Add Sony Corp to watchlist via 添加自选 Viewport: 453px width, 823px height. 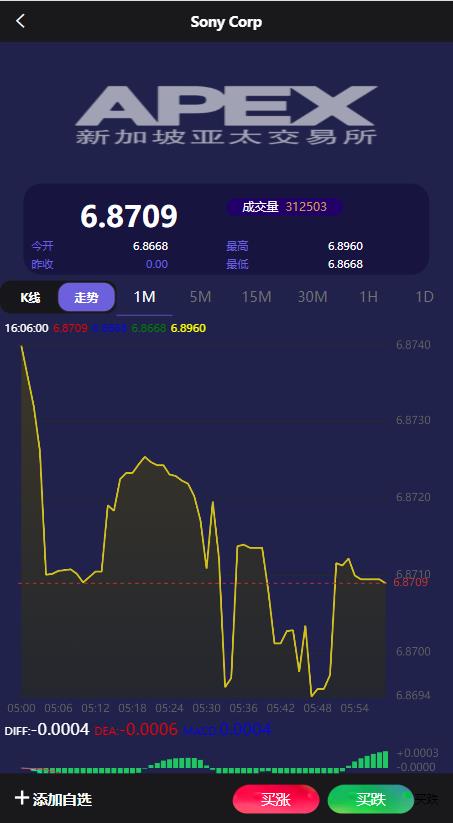pos(54,799)
